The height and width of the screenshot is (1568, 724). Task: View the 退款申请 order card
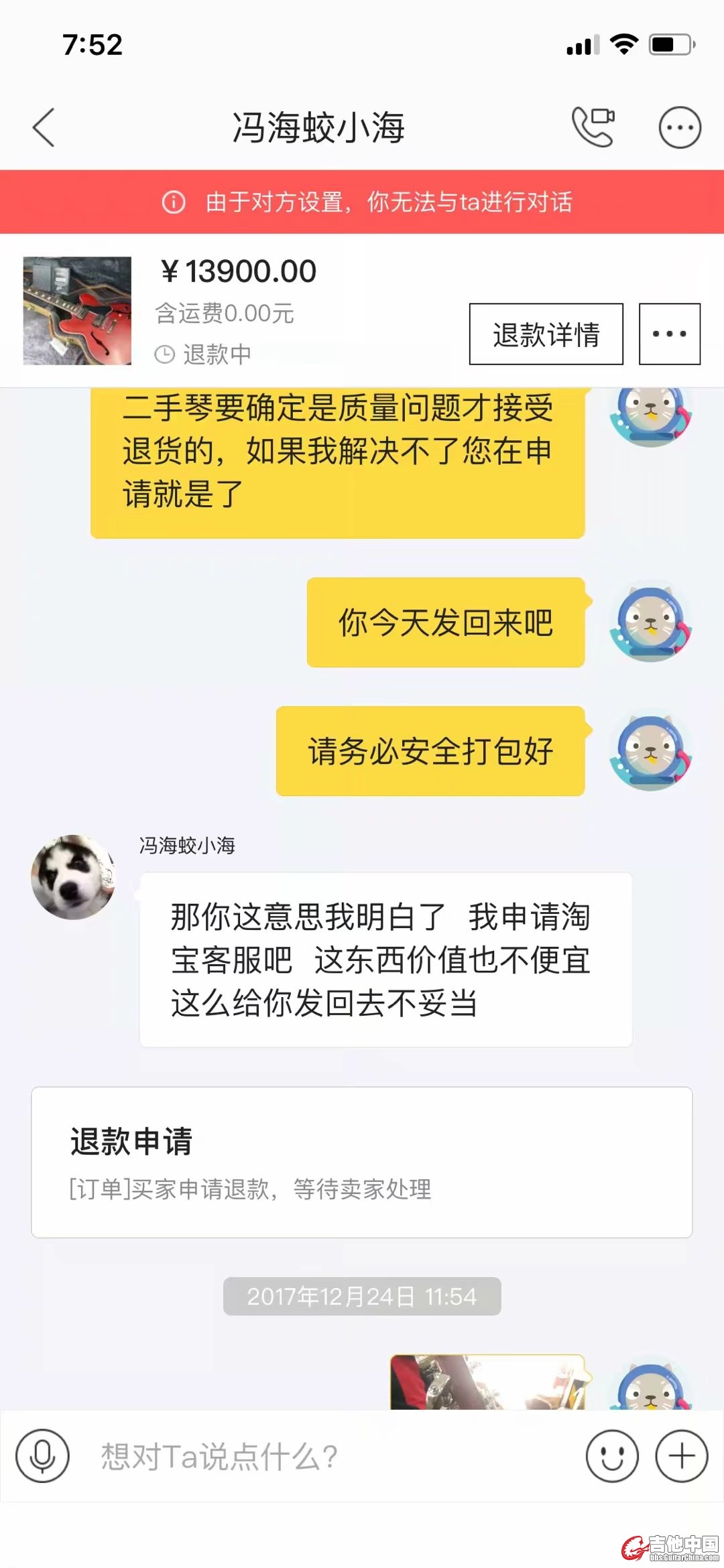[x=361, y=1162]
